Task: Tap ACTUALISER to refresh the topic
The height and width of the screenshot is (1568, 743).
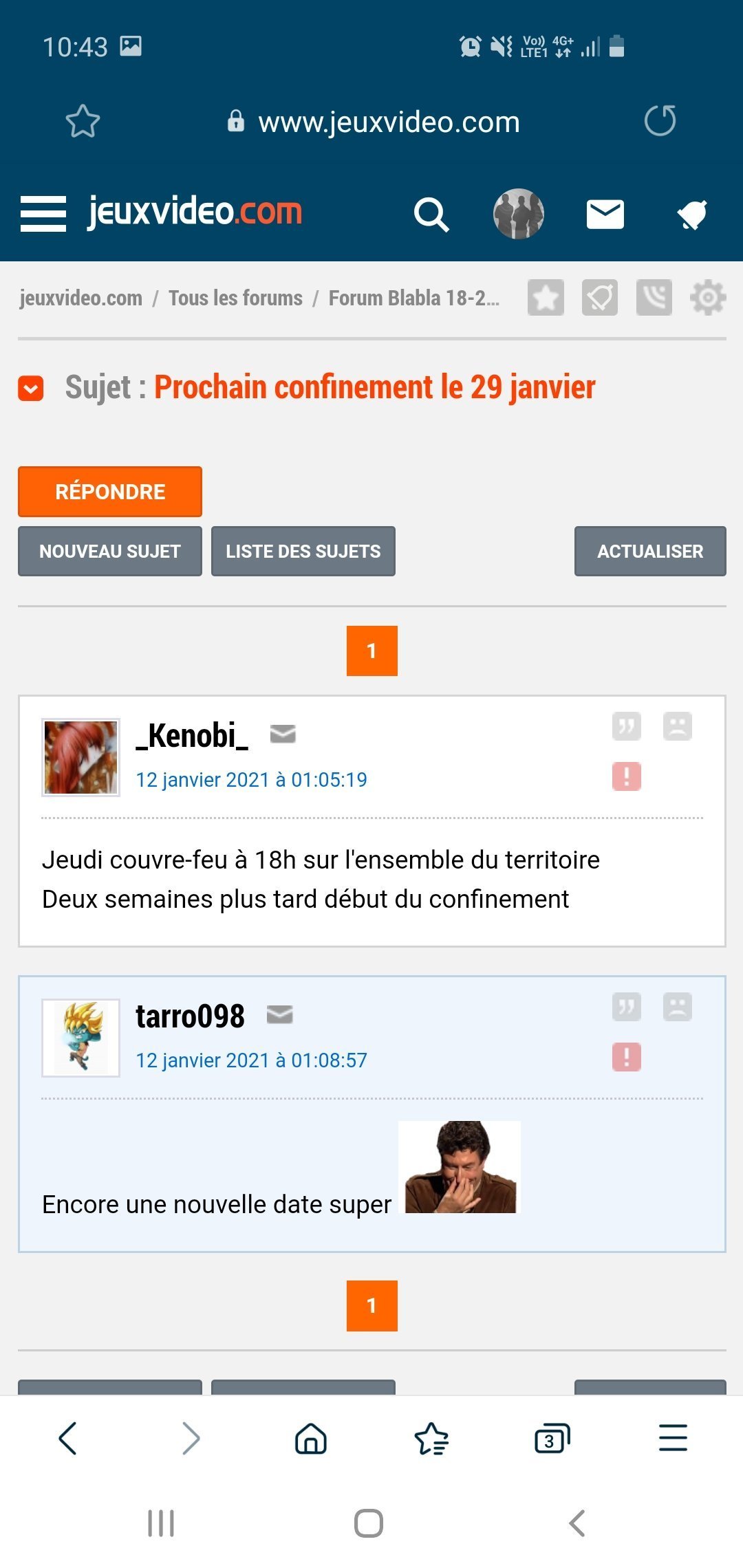Action: click(650, 552)
